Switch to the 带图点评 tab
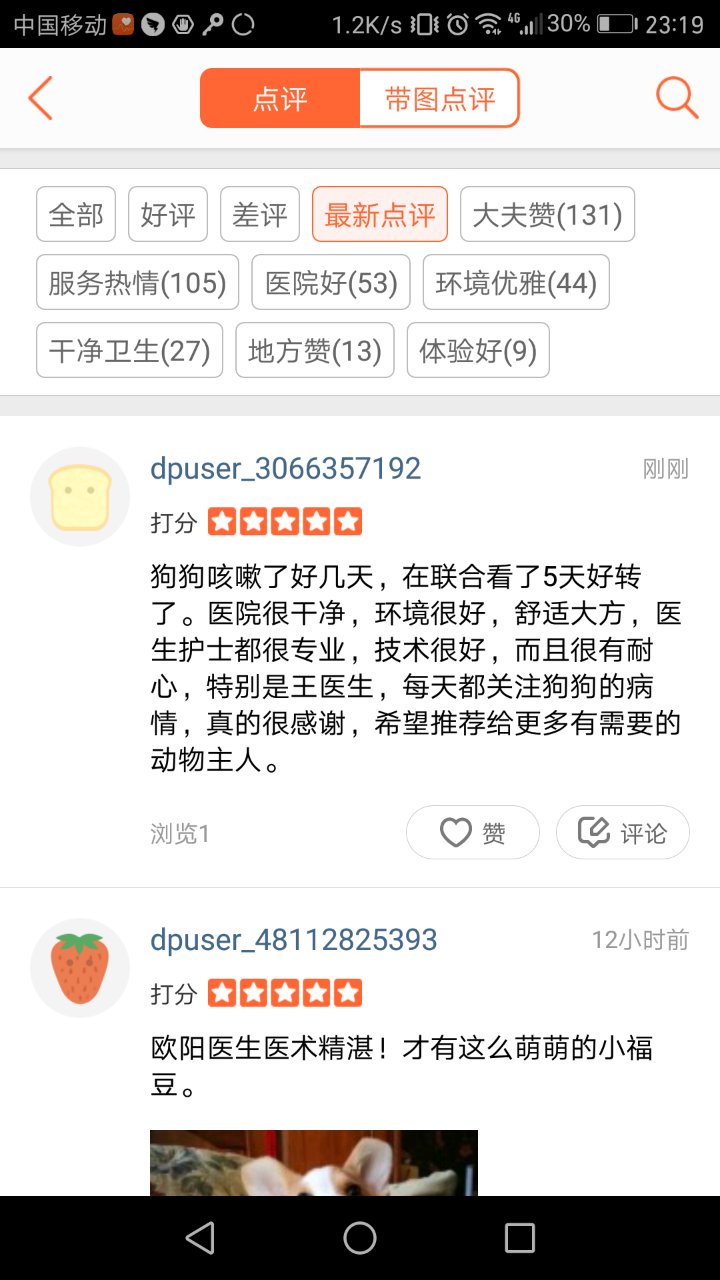Viewport: 720px width, 1280px height. click(x=440, y=98)
